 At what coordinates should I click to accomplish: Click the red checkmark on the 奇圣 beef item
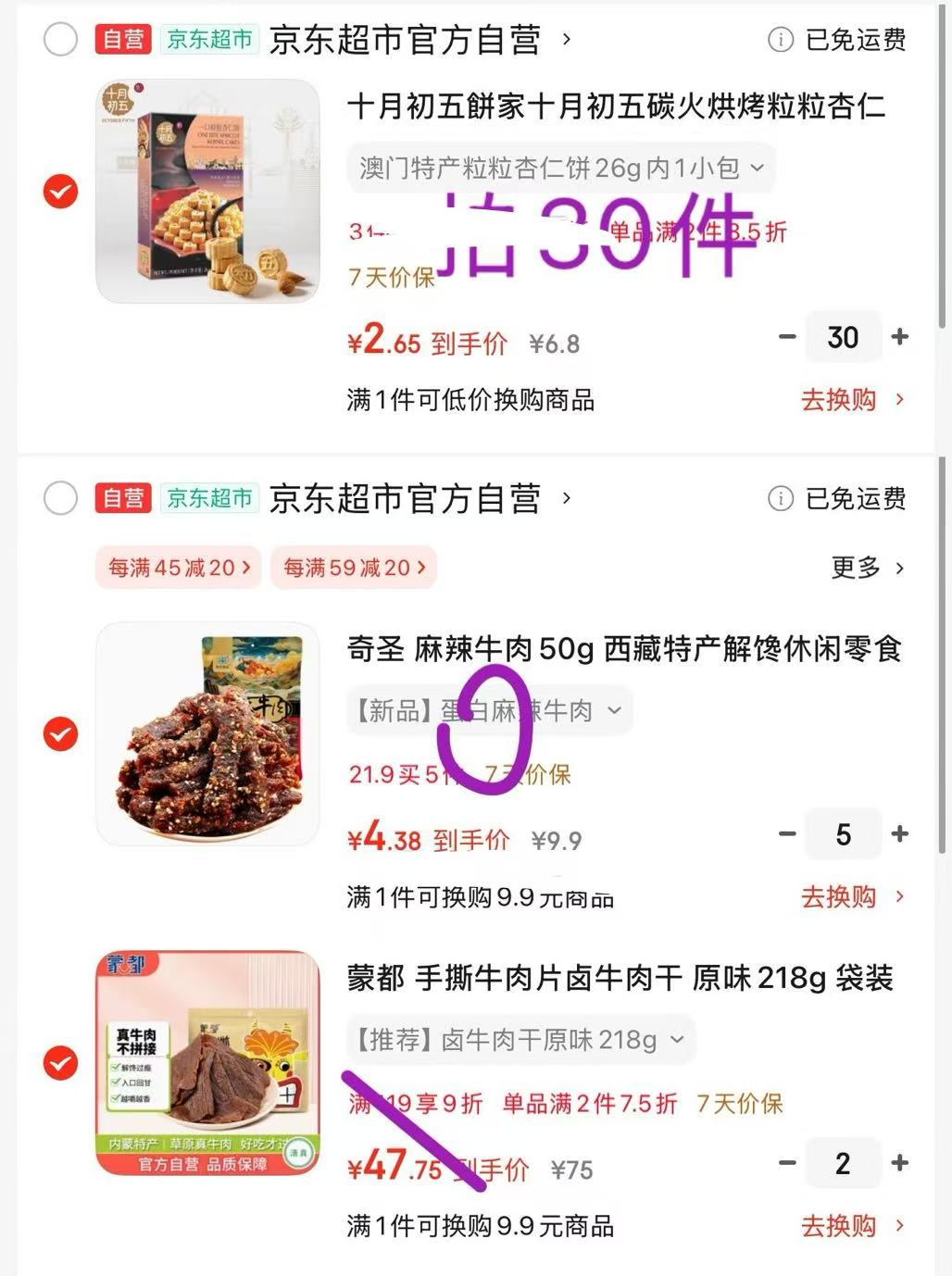coord(59,734)
